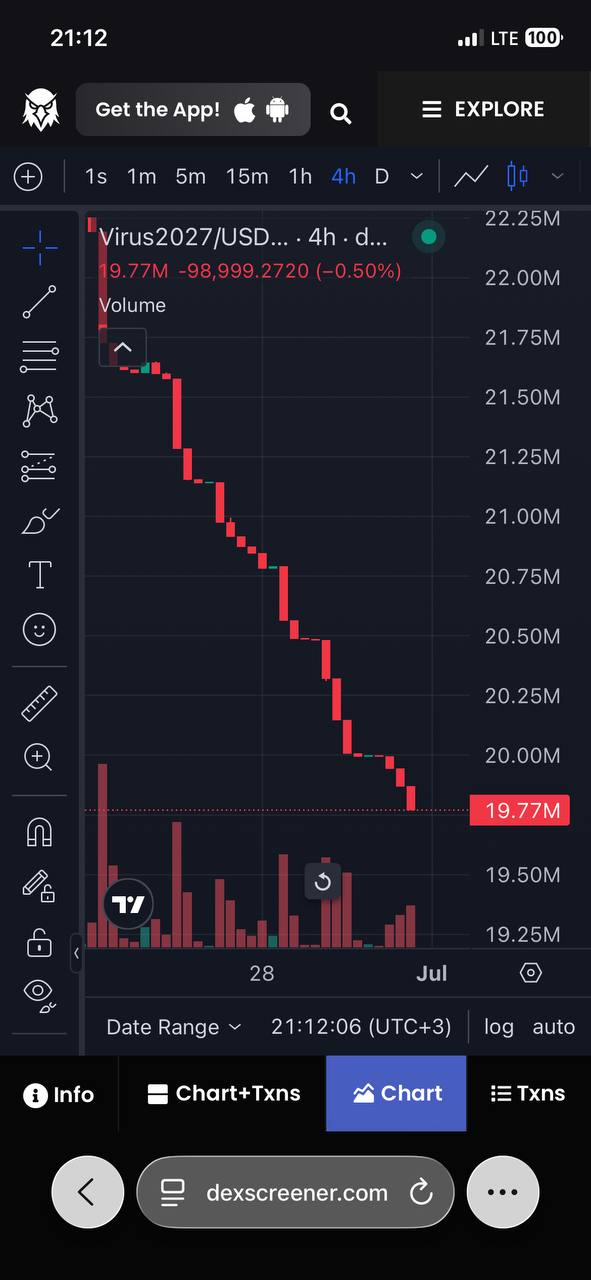Switch to the Chart+Txns tab

coord(223,1094)
